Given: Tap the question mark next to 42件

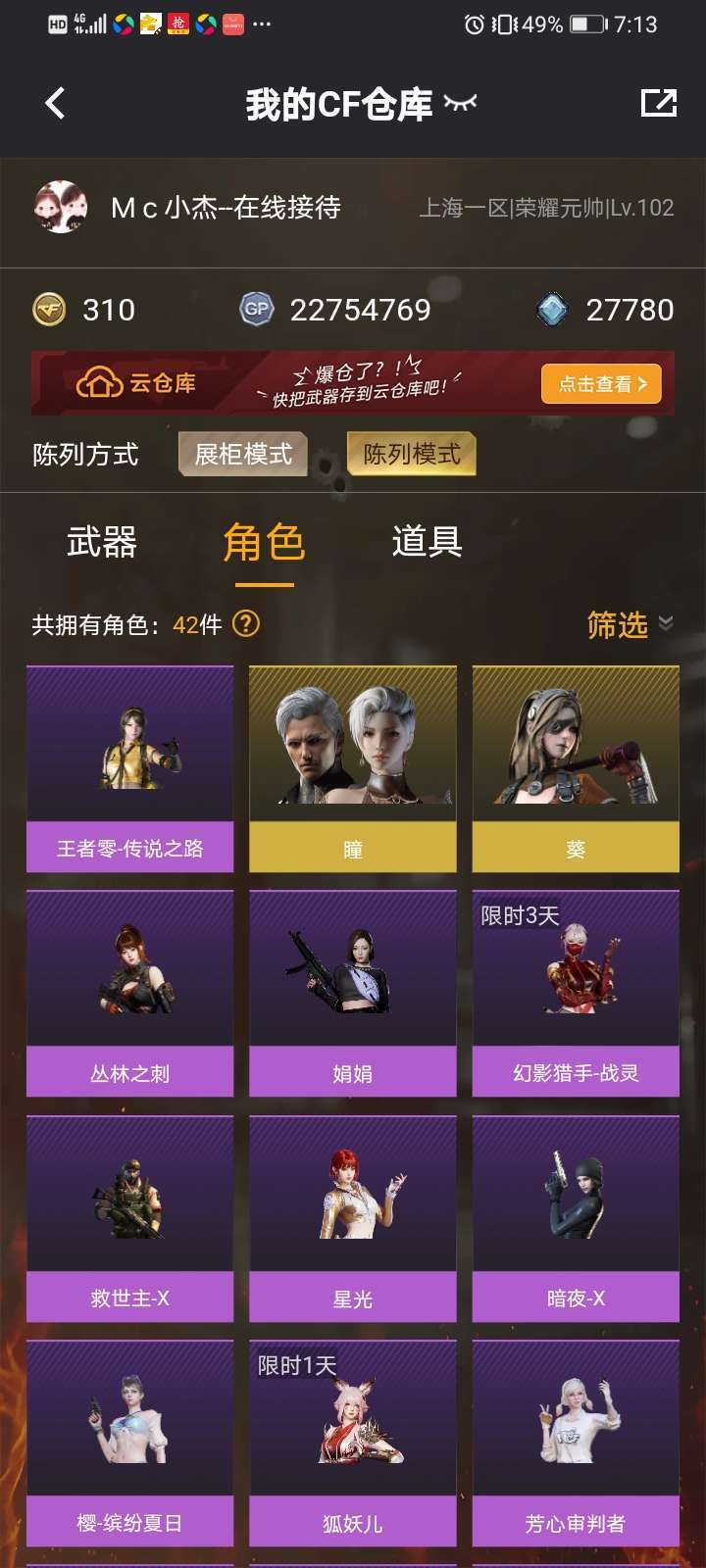Looking at the screenshot, I should (x=246, y=623).
